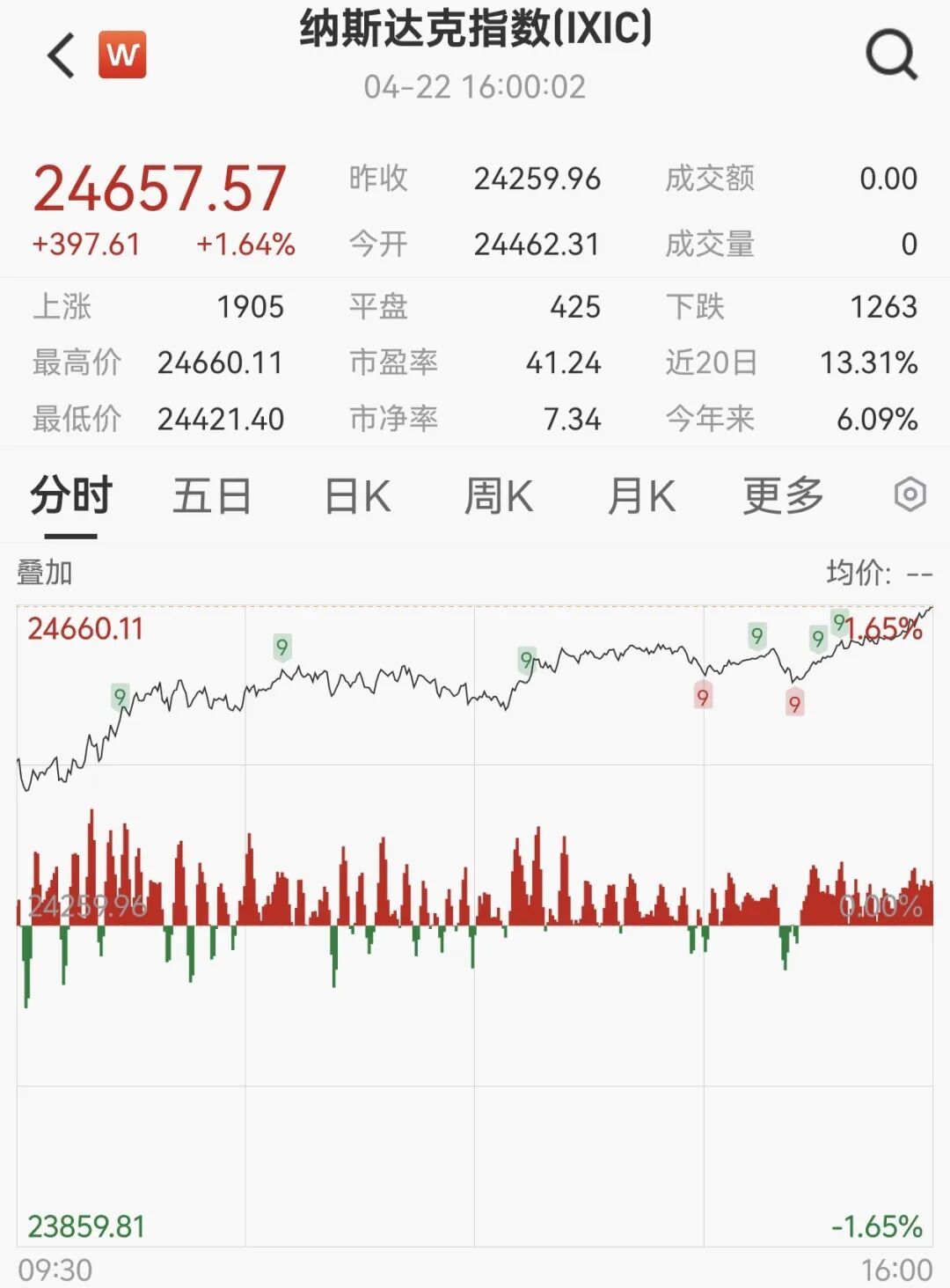The width and height of the screenshot is (950, 1288).
Task: Switch to the 日K chart tab
Action: [x=357, y=496]
